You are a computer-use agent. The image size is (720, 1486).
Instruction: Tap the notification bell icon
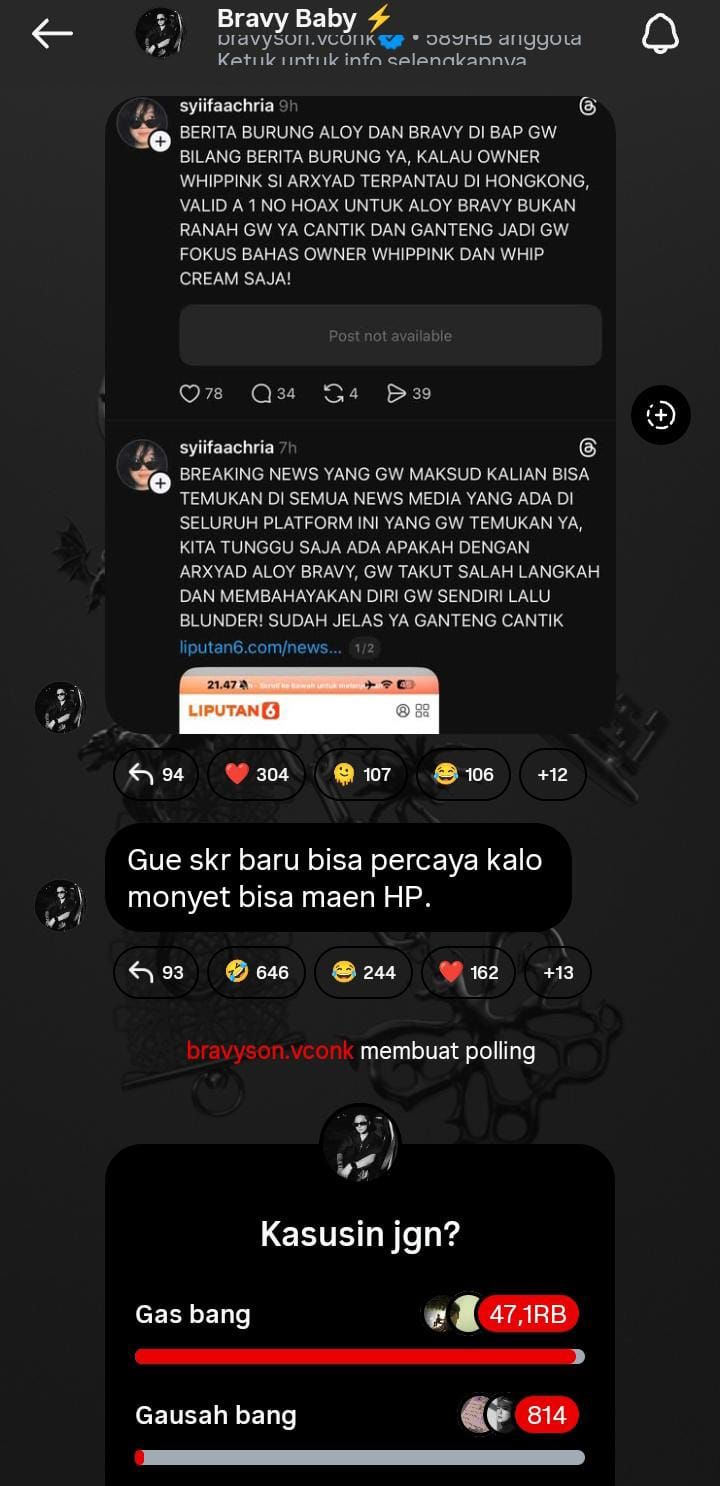click(x=660, y=34)
